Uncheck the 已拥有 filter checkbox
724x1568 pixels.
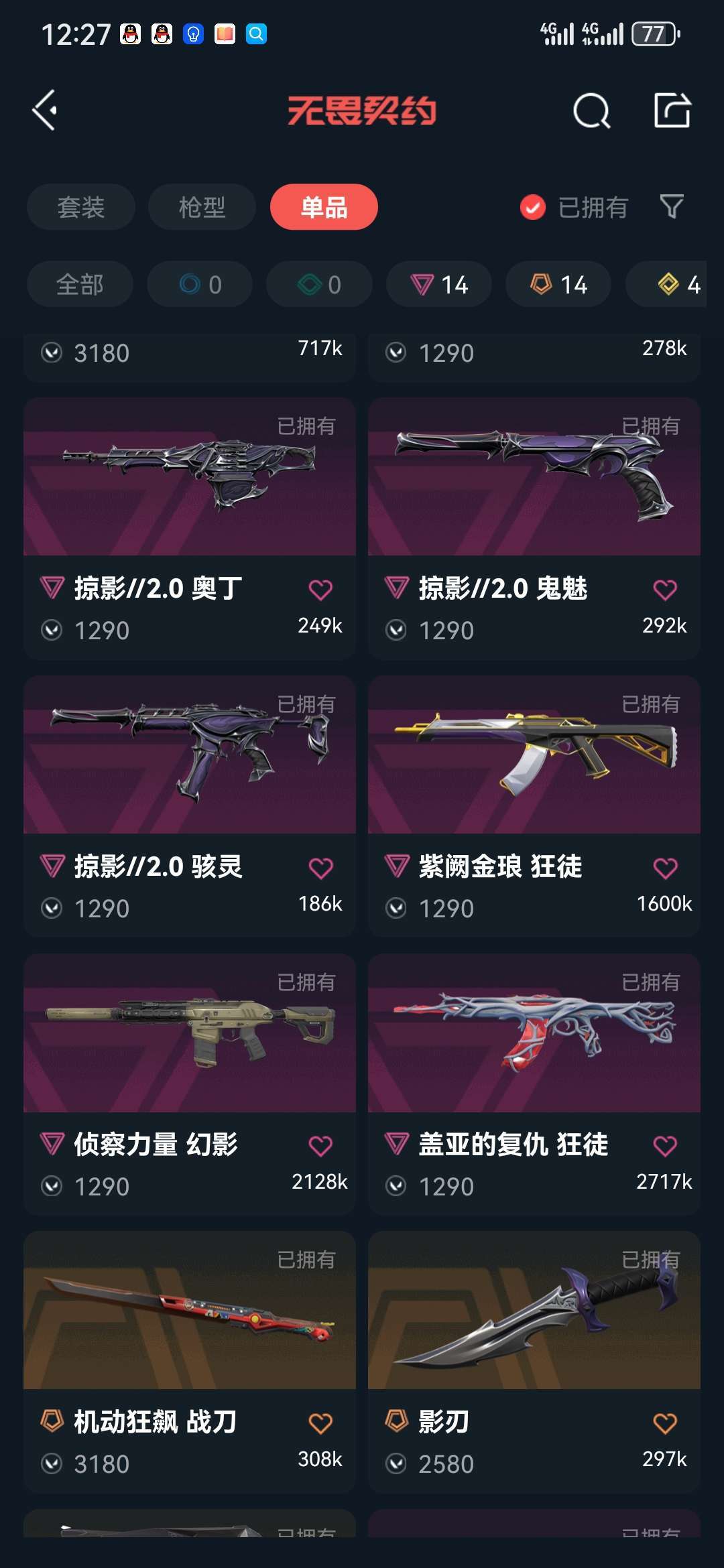tap(533, 207)
